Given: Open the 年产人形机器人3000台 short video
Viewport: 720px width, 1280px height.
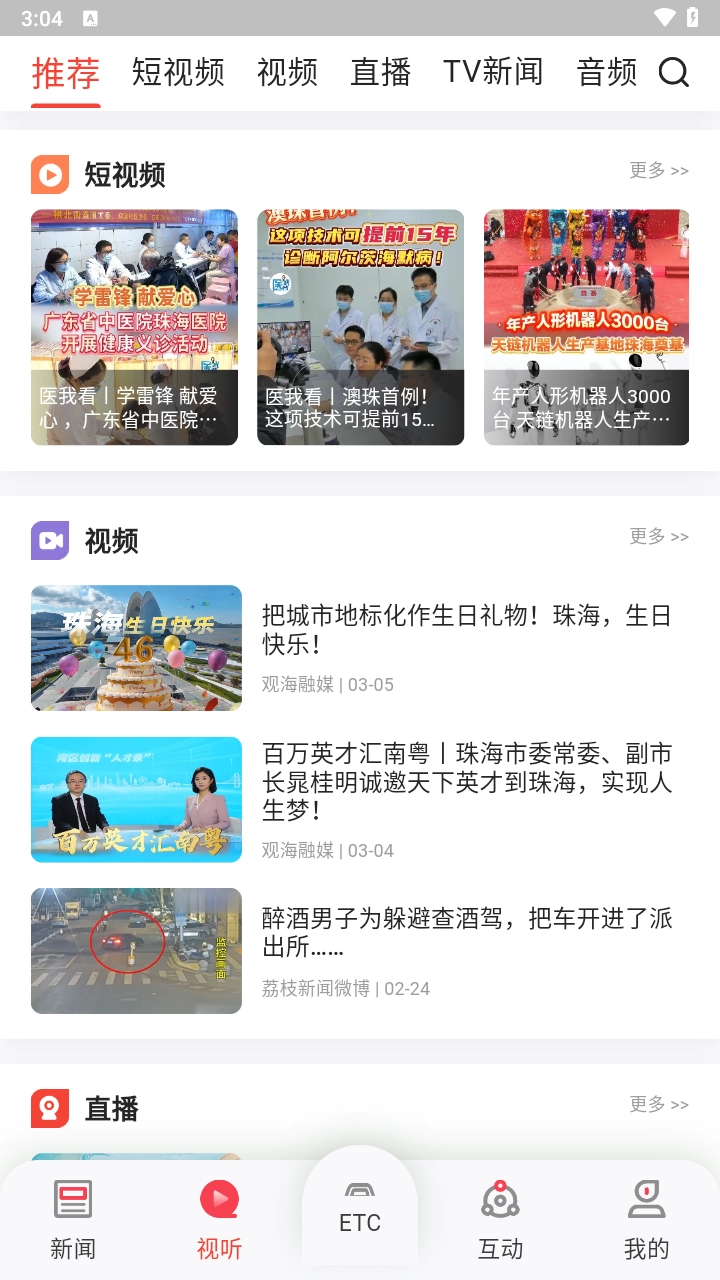Looking at the screenshot, I should click(586, 327).
